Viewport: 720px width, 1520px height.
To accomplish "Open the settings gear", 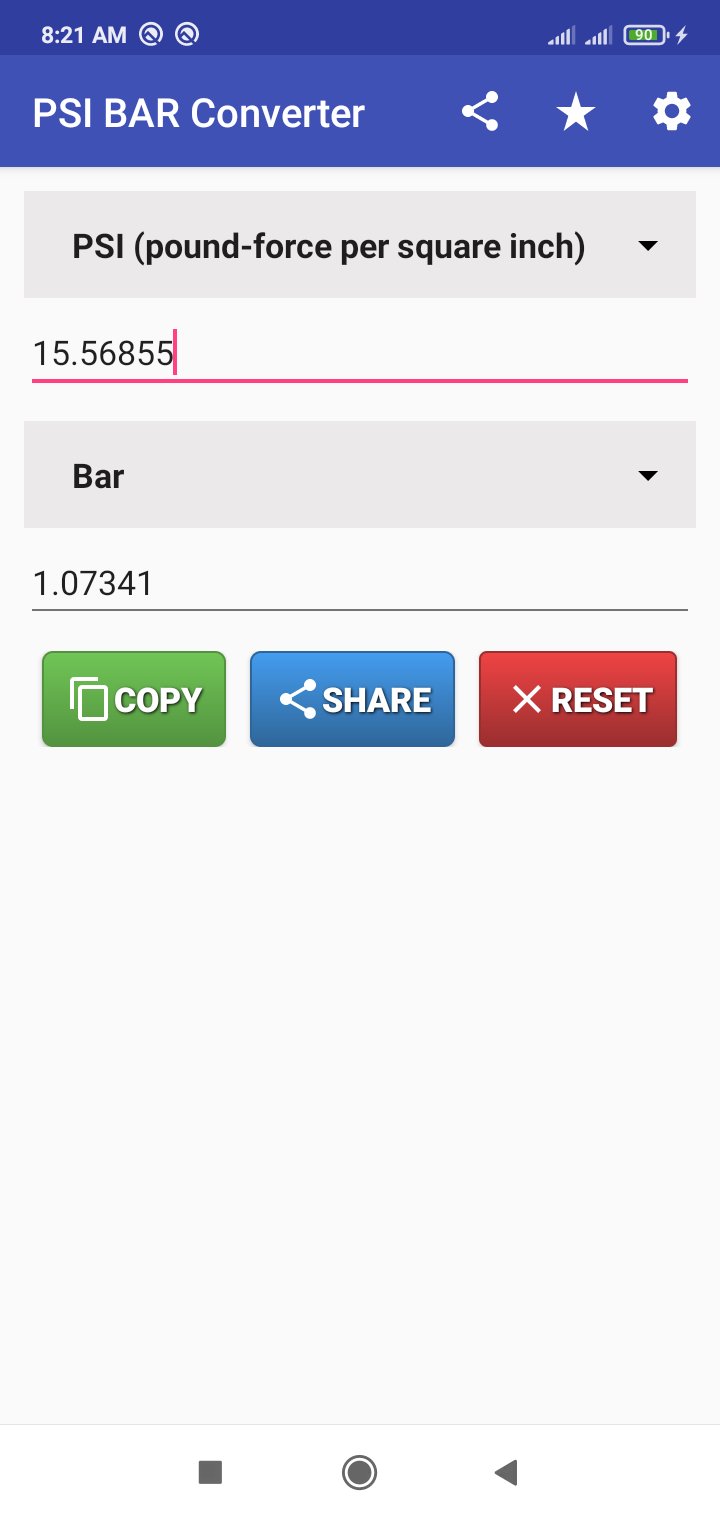I will point(672,112).
